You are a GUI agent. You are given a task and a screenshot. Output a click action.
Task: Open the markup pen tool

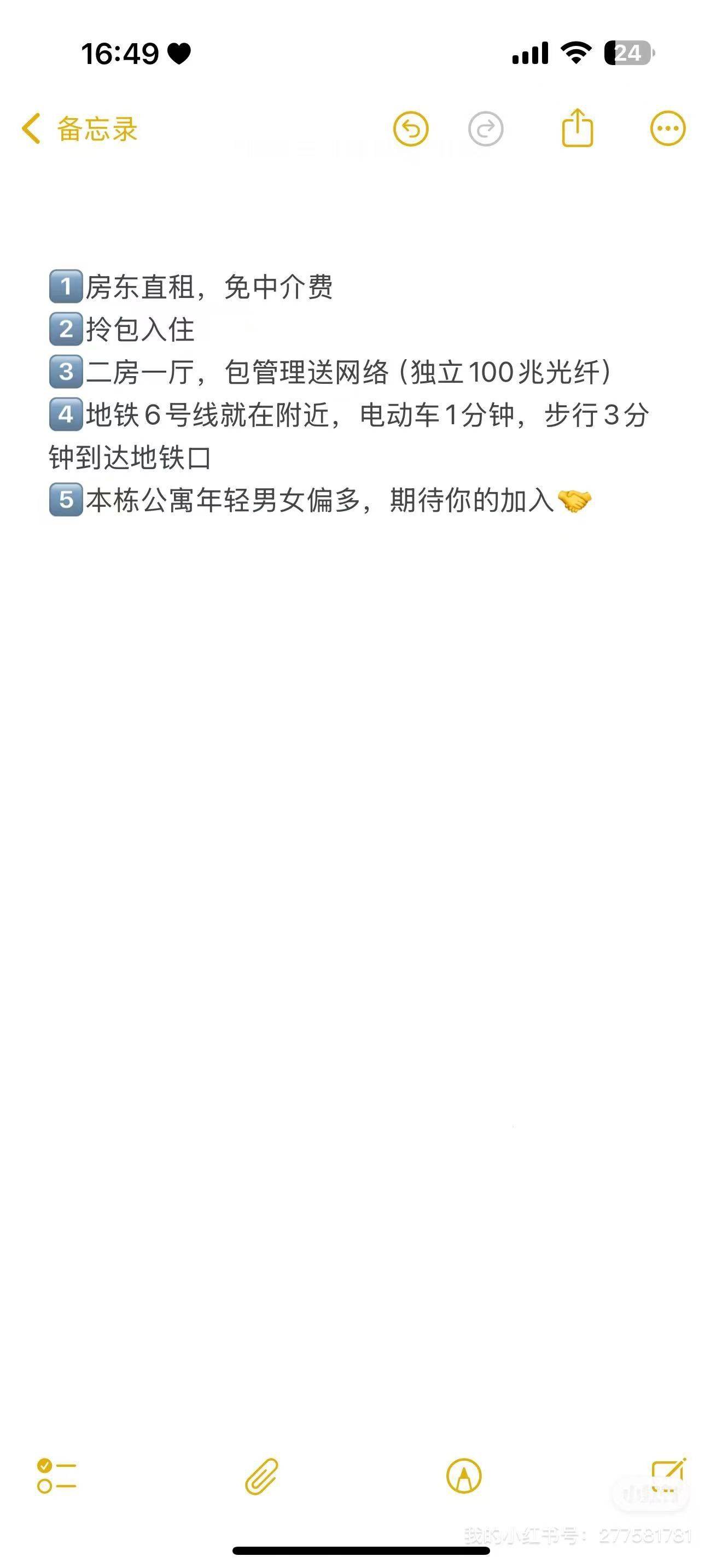point(464,1476)
